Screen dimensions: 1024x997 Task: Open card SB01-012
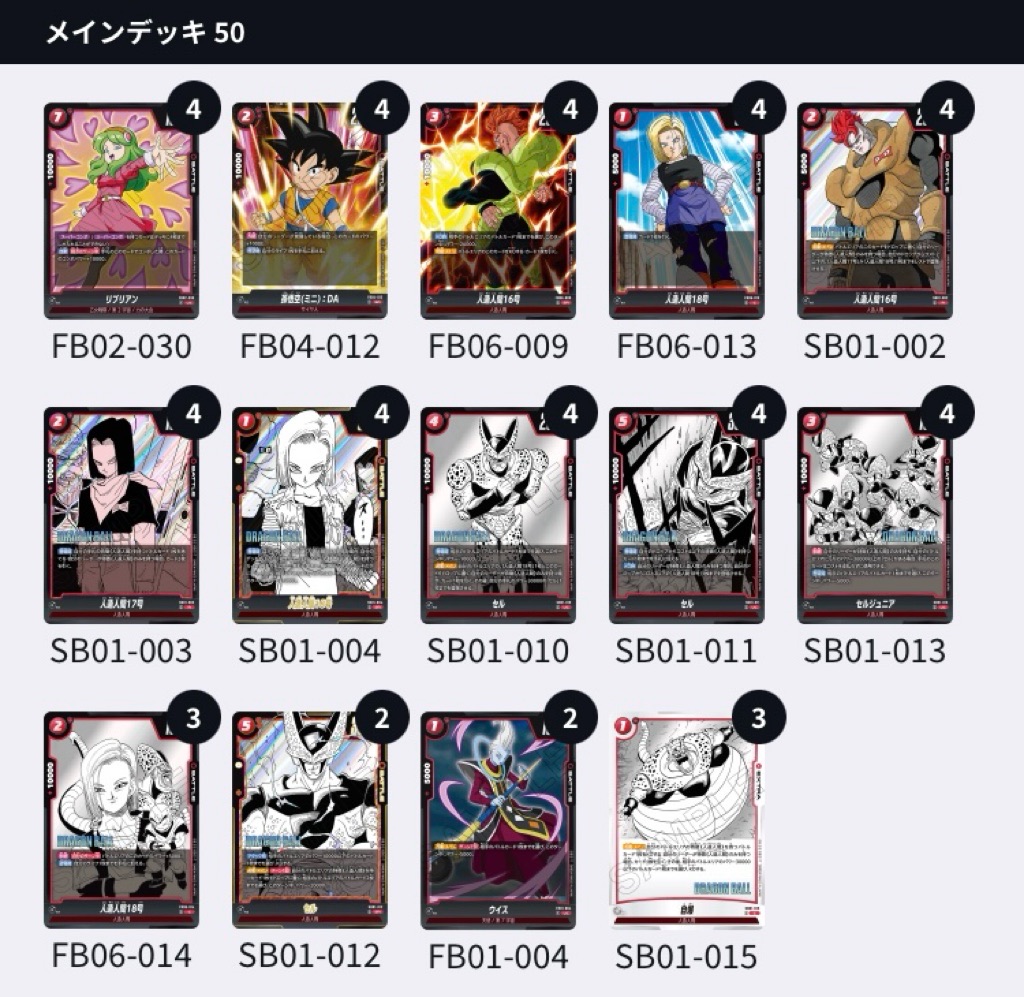tap(309, 820)
